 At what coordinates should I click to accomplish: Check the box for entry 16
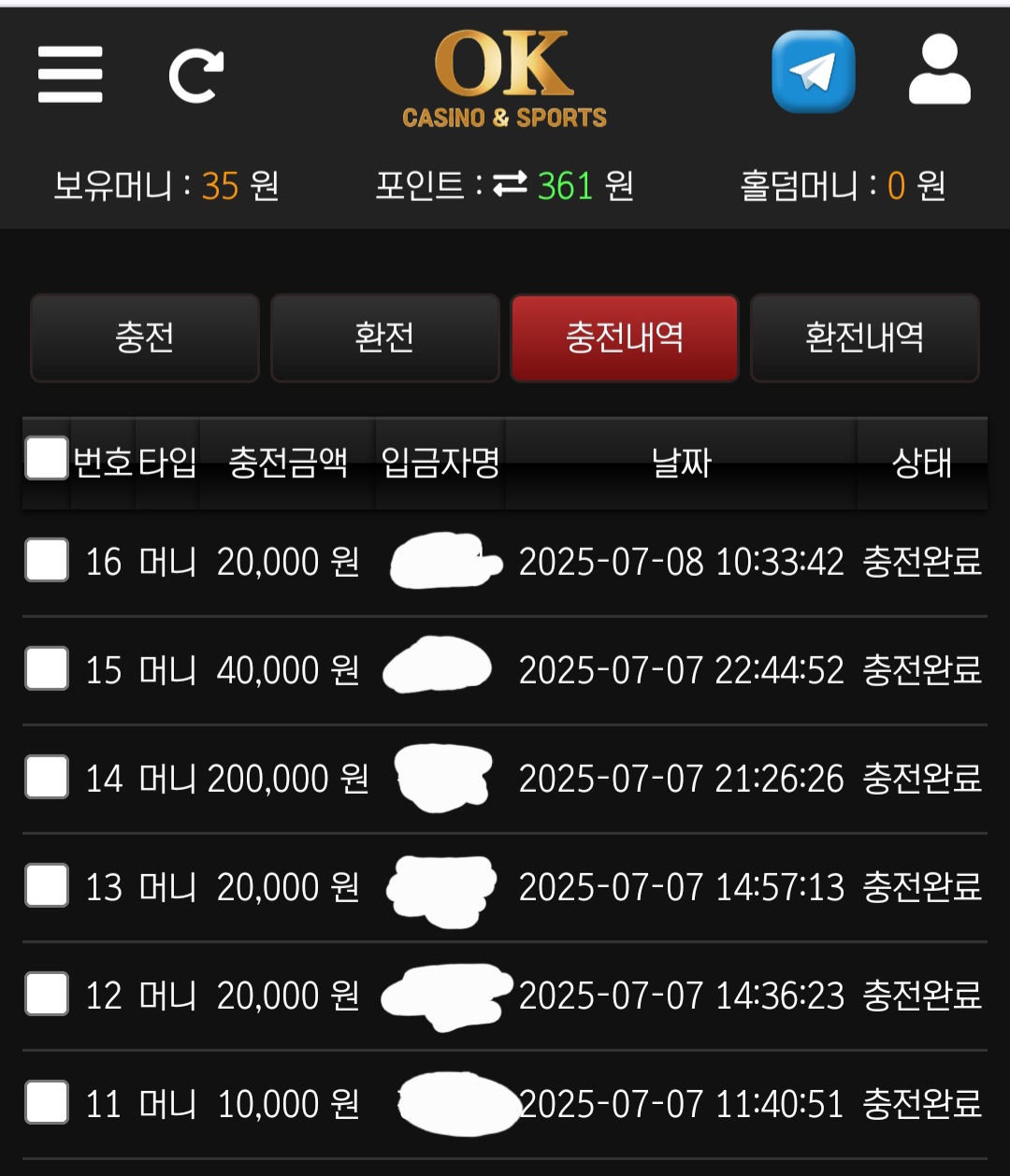pos(47,560)
